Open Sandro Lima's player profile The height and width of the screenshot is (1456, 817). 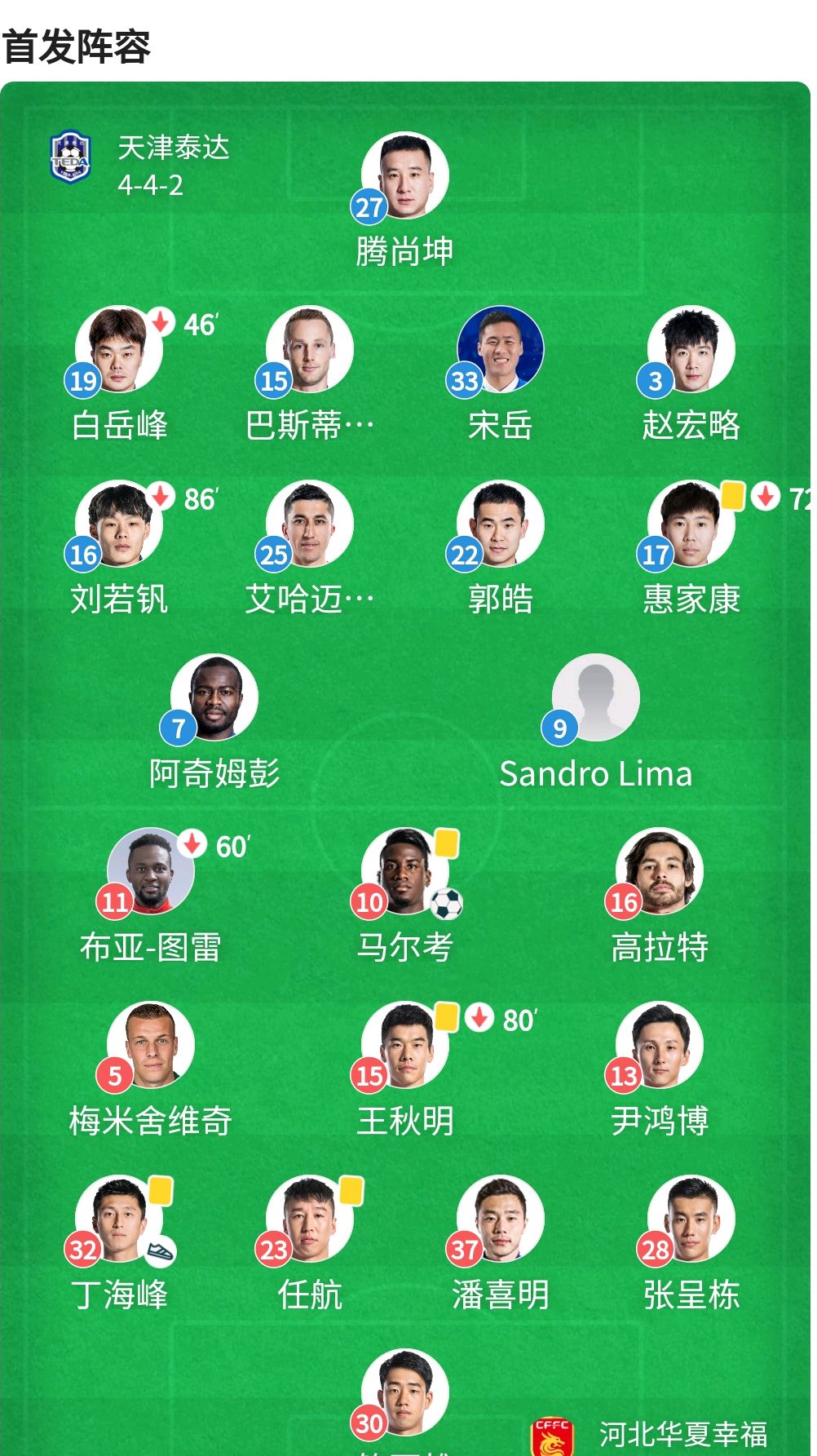pyautogui.click(x=595, y=698)
